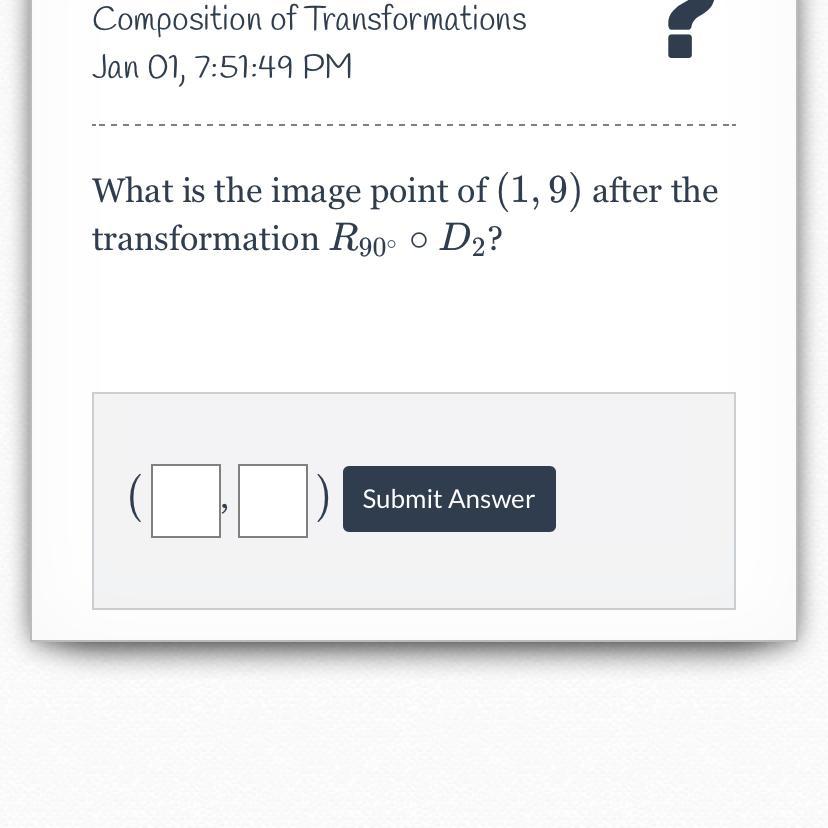
Task: Open the question mark help icon
Action: pyautogui.click(x=688, y=28)
